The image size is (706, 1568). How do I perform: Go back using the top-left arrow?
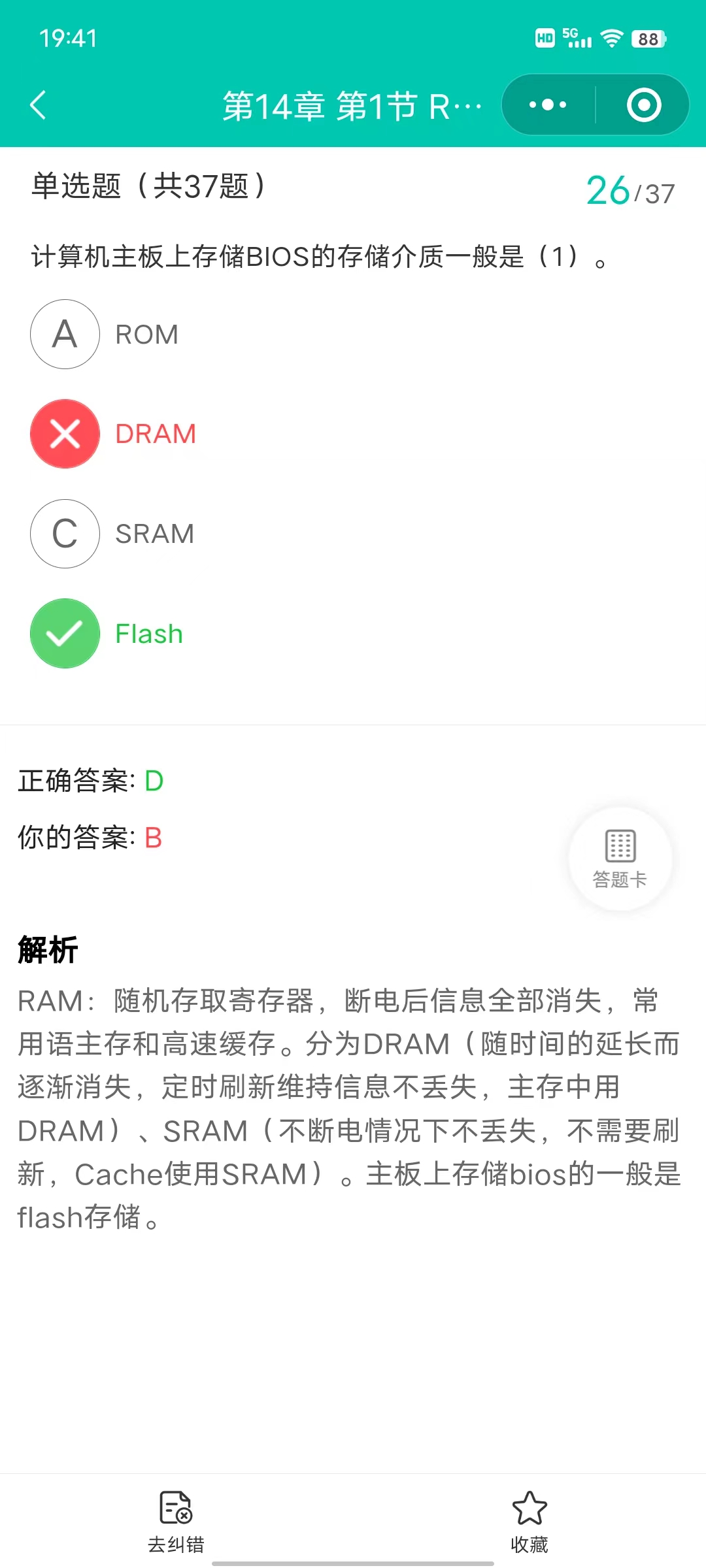pyautogui.click(x=38, y=105)
